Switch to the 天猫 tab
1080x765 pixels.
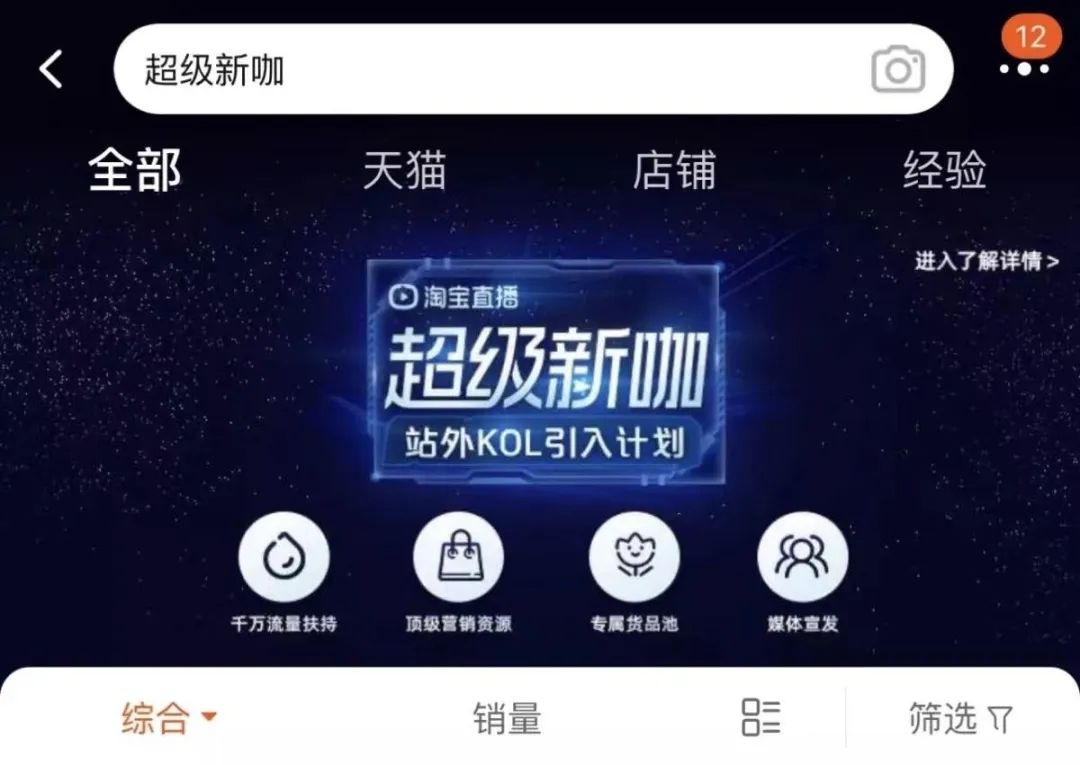404,171
